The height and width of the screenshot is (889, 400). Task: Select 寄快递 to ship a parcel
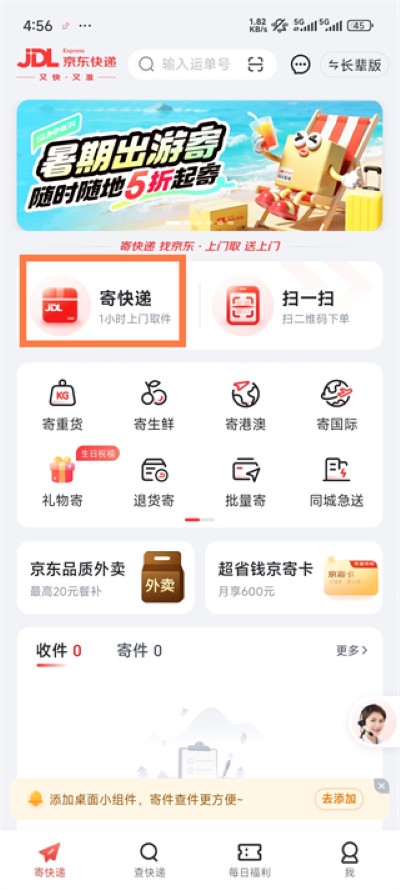coord(103,305)
